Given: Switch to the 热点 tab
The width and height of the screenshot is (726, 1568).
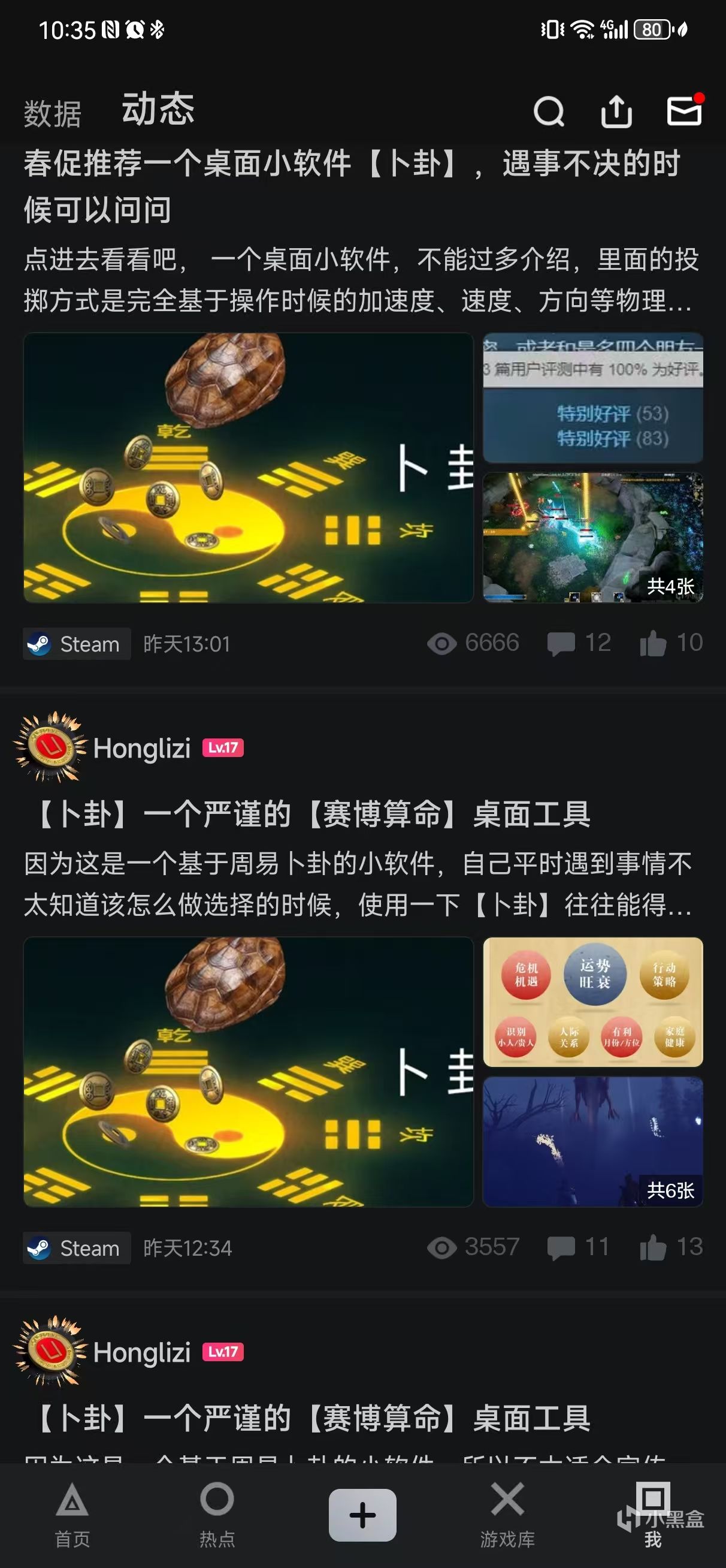Looking at the screenshot, I should [x=217, y=1515].
